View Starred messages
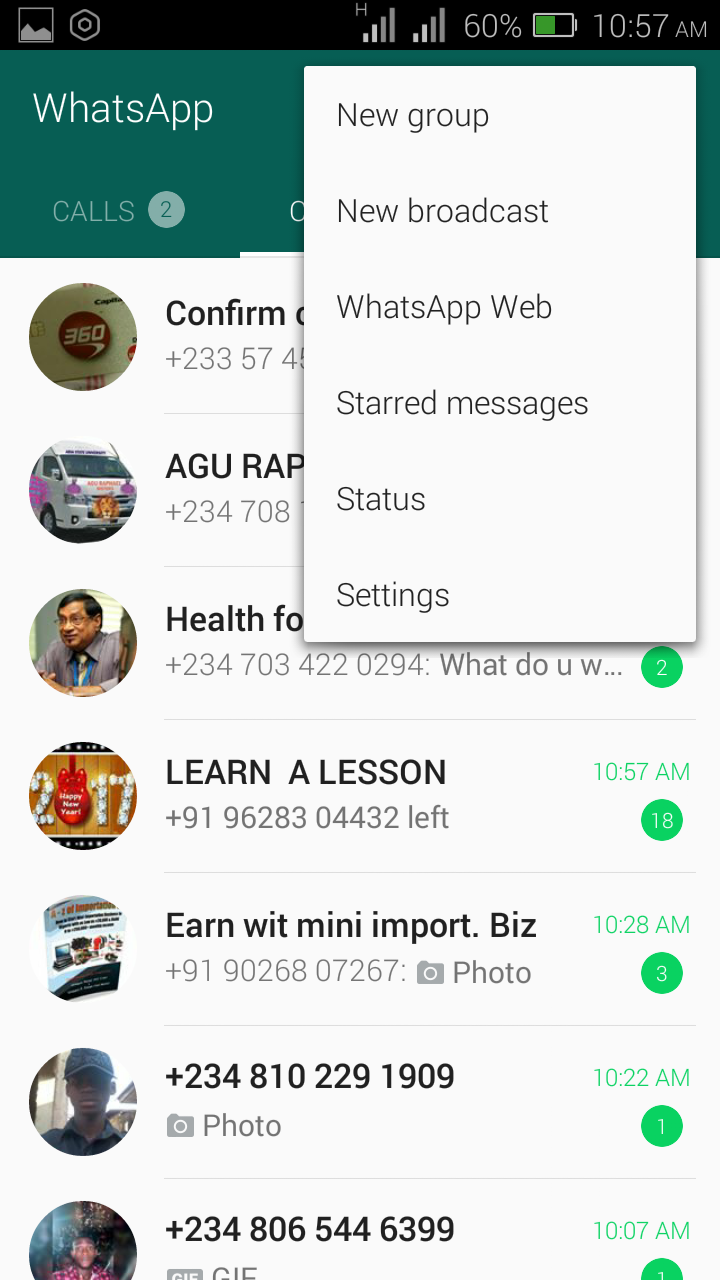This screenshot has width=720, height=1280. click(462, 404)
